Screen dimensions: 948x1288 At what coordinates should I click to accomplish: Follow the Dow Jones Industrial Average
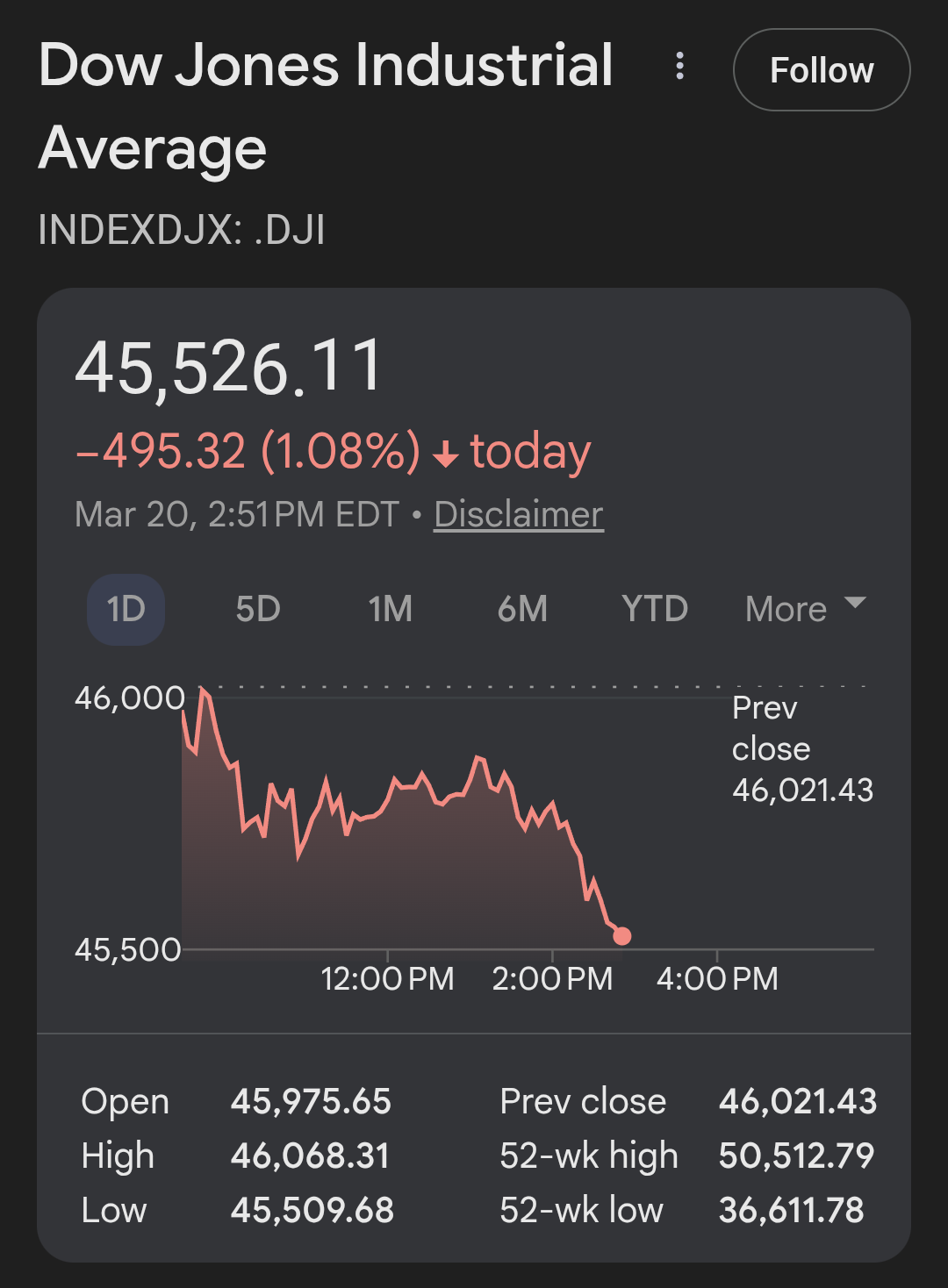(x=821, y=70)
